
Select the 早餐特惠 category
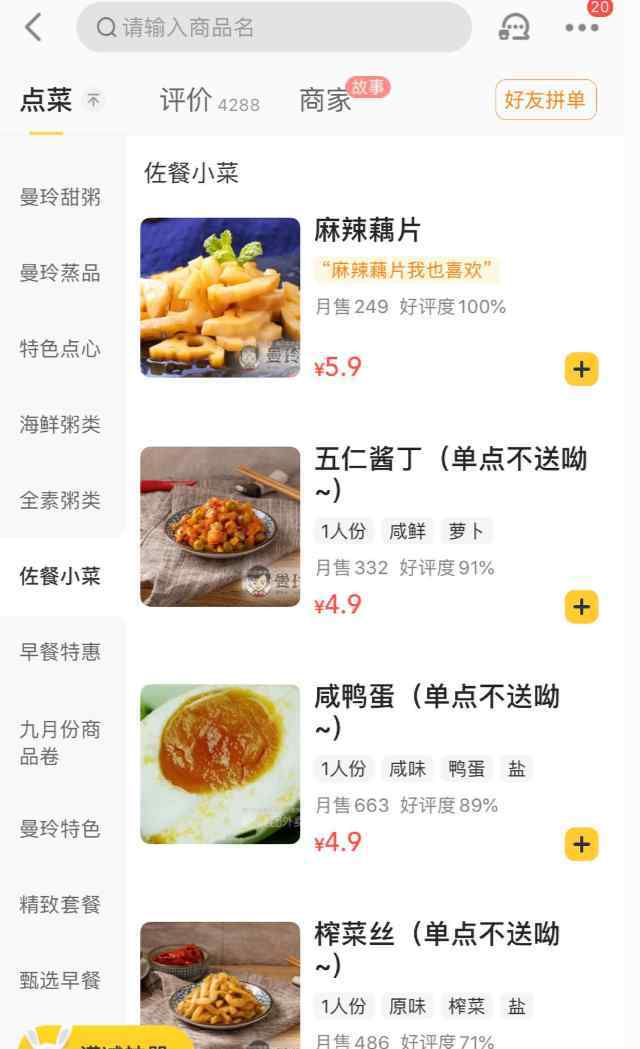click(60, 652)
